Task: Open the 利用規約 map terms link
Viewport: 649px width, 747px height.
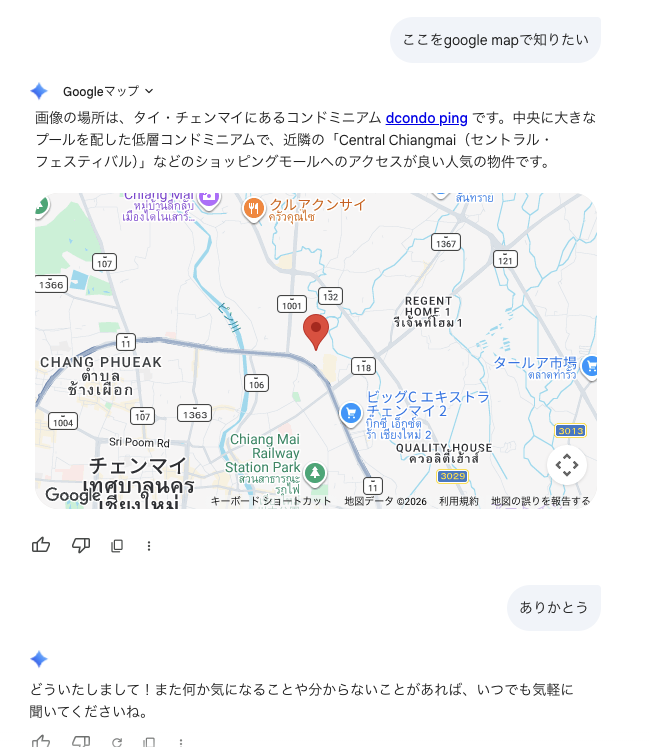Action: pyautogui.click(x=458, y=501)
